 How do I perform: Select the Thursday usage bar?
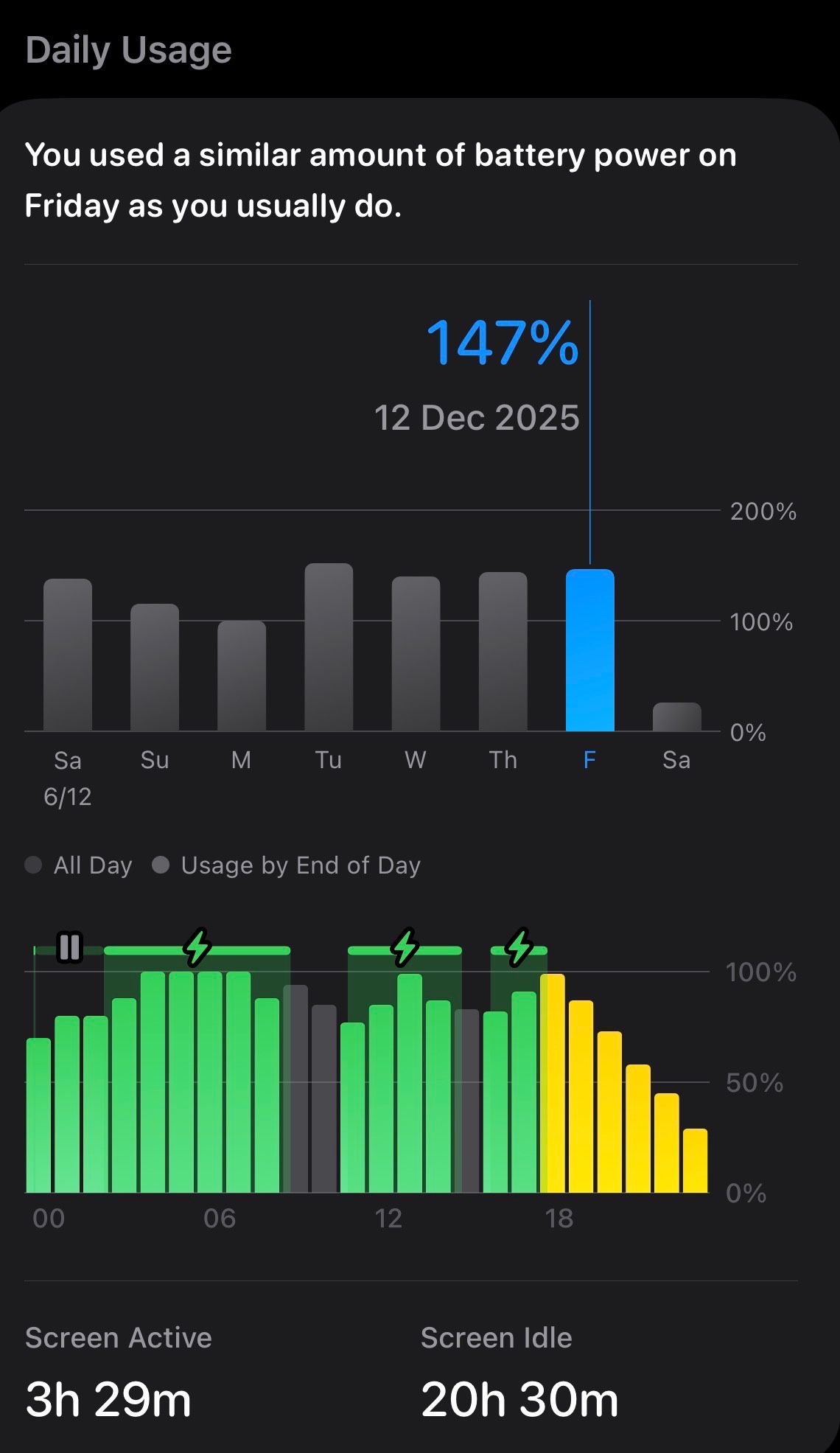pyautogui.click(x=503, y=652)
